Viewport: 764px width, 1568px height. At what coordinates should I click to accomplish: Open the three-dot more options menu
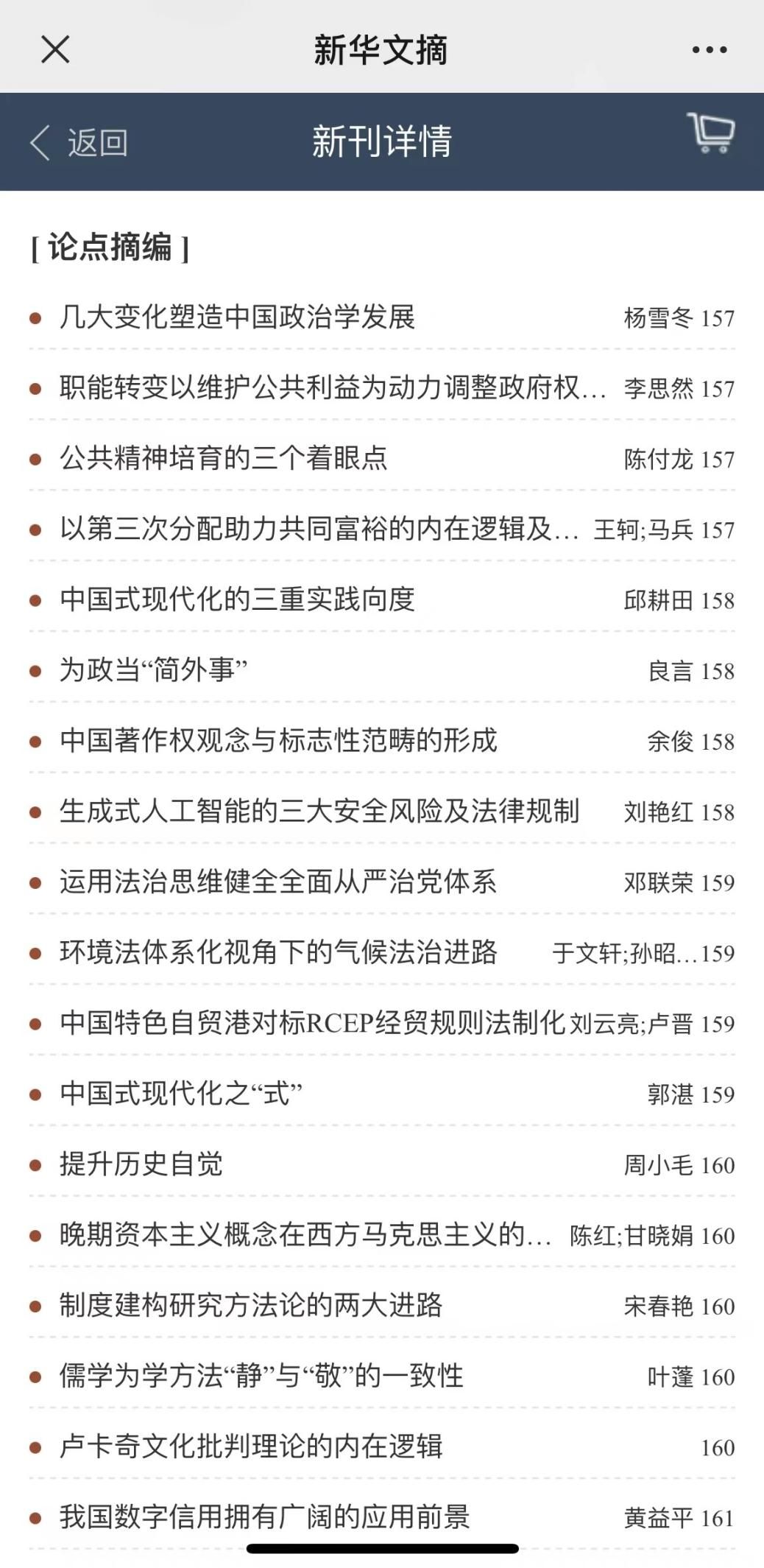(x=709, y=50)
